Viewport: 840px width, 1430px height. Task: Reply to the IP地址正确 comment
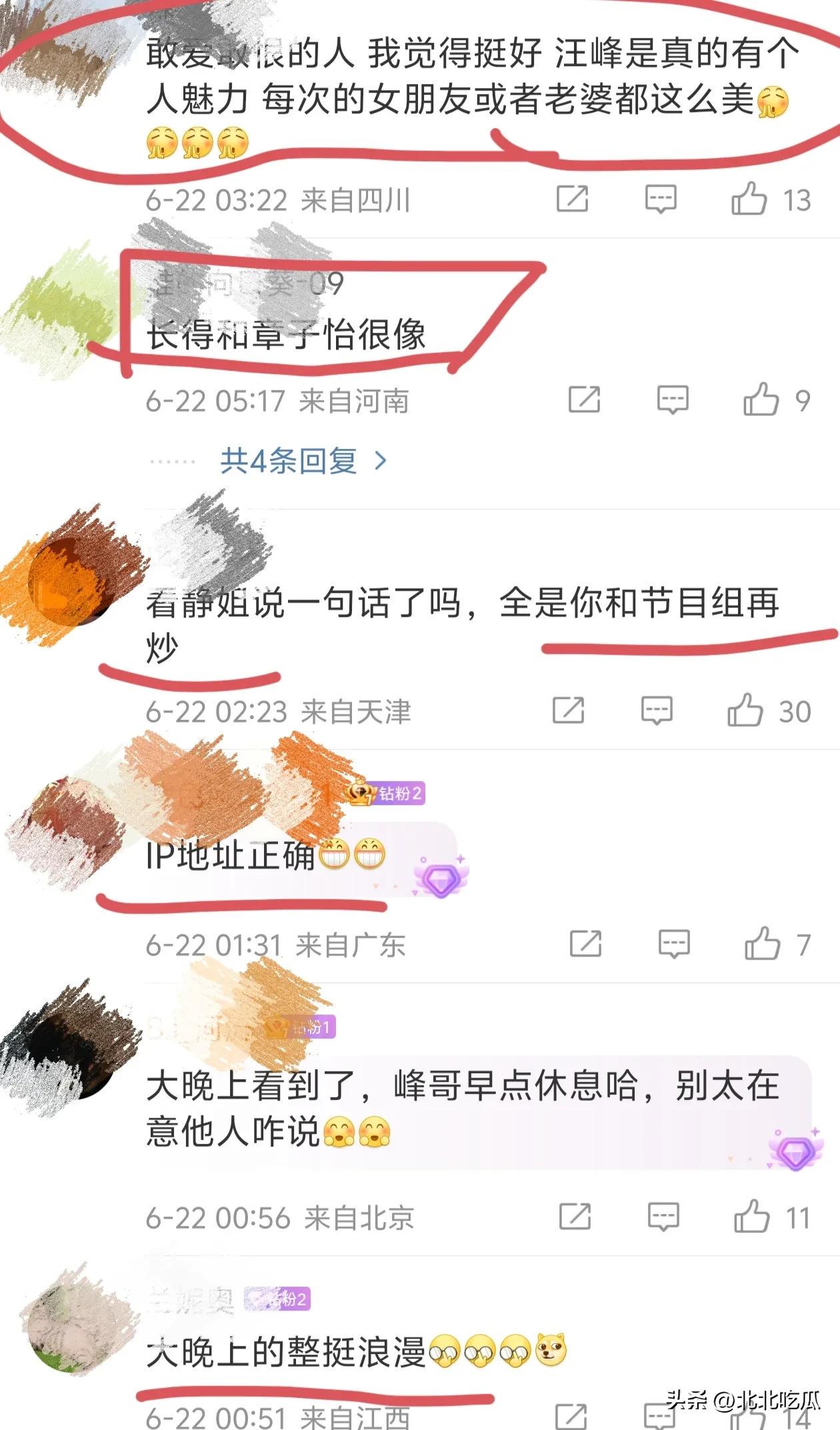(674, 944)
